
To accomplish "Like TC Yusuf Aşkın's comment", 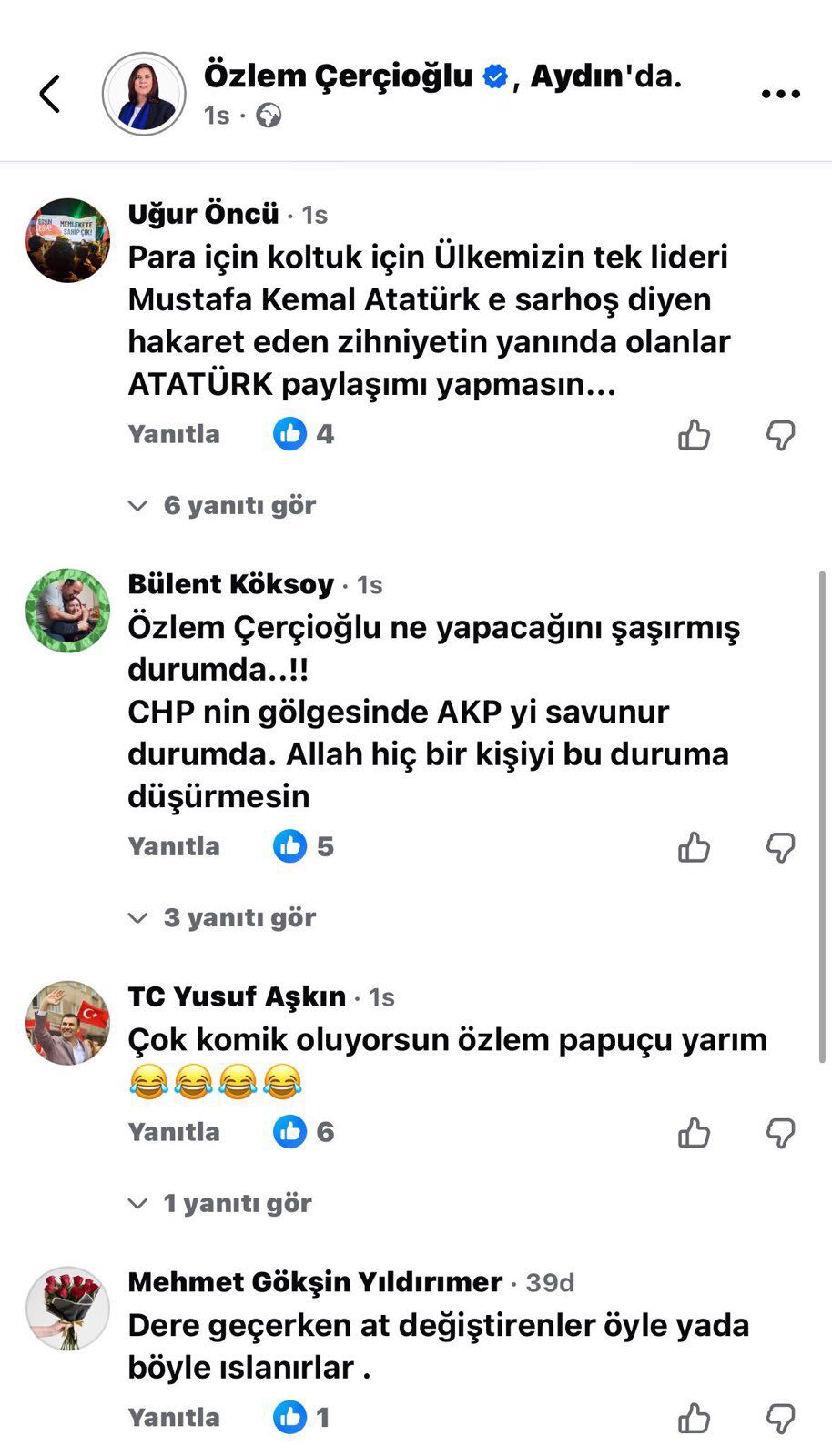I will tap(694, 1133).
